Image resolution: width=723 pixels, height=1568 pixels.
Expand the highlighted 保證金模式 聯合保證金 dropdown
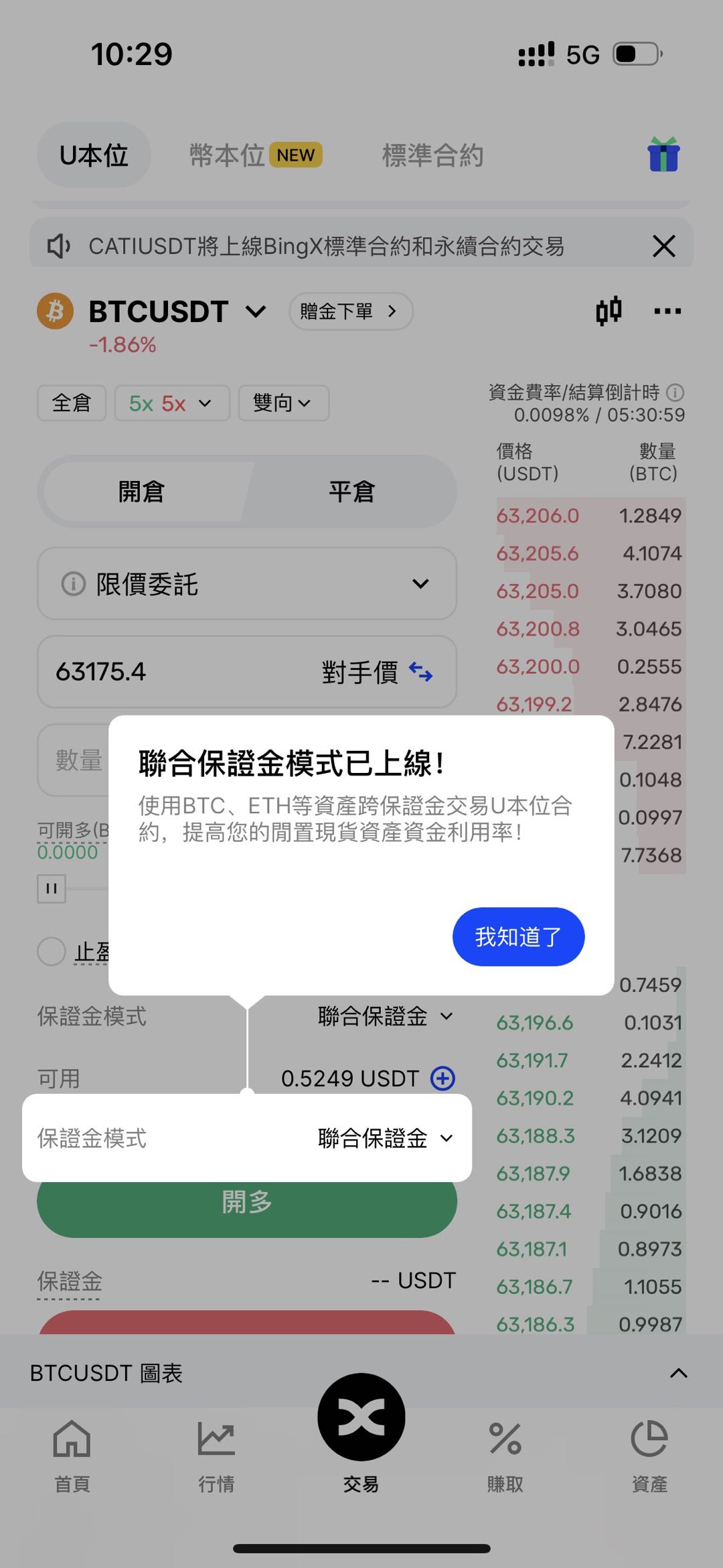pyautogui.click(x=385, y=1138)
